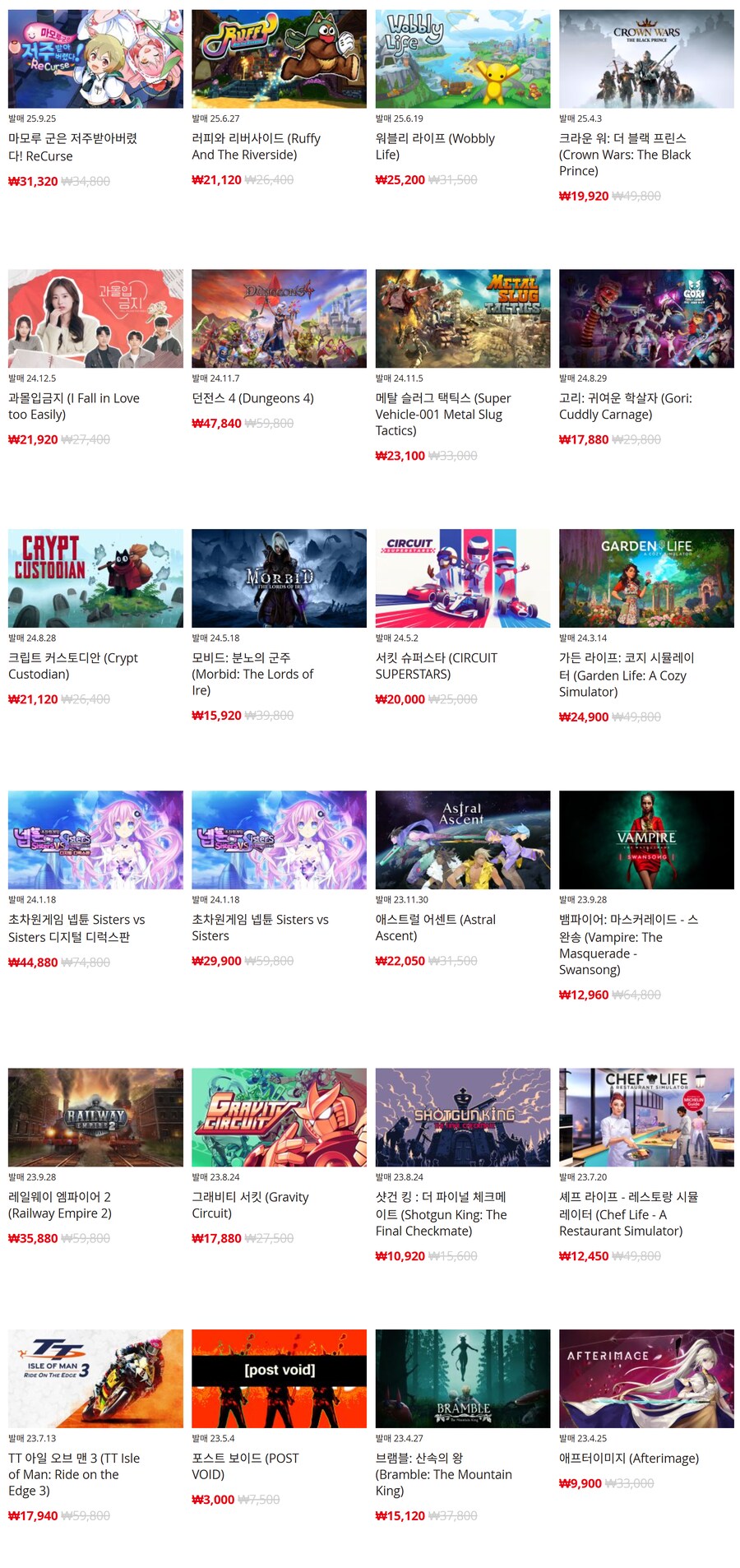This screenshot has width=740, height=1568.
Task: Open Neptune Sisters vs Sisters digital deluxe edition
Action: click(95, 840)
